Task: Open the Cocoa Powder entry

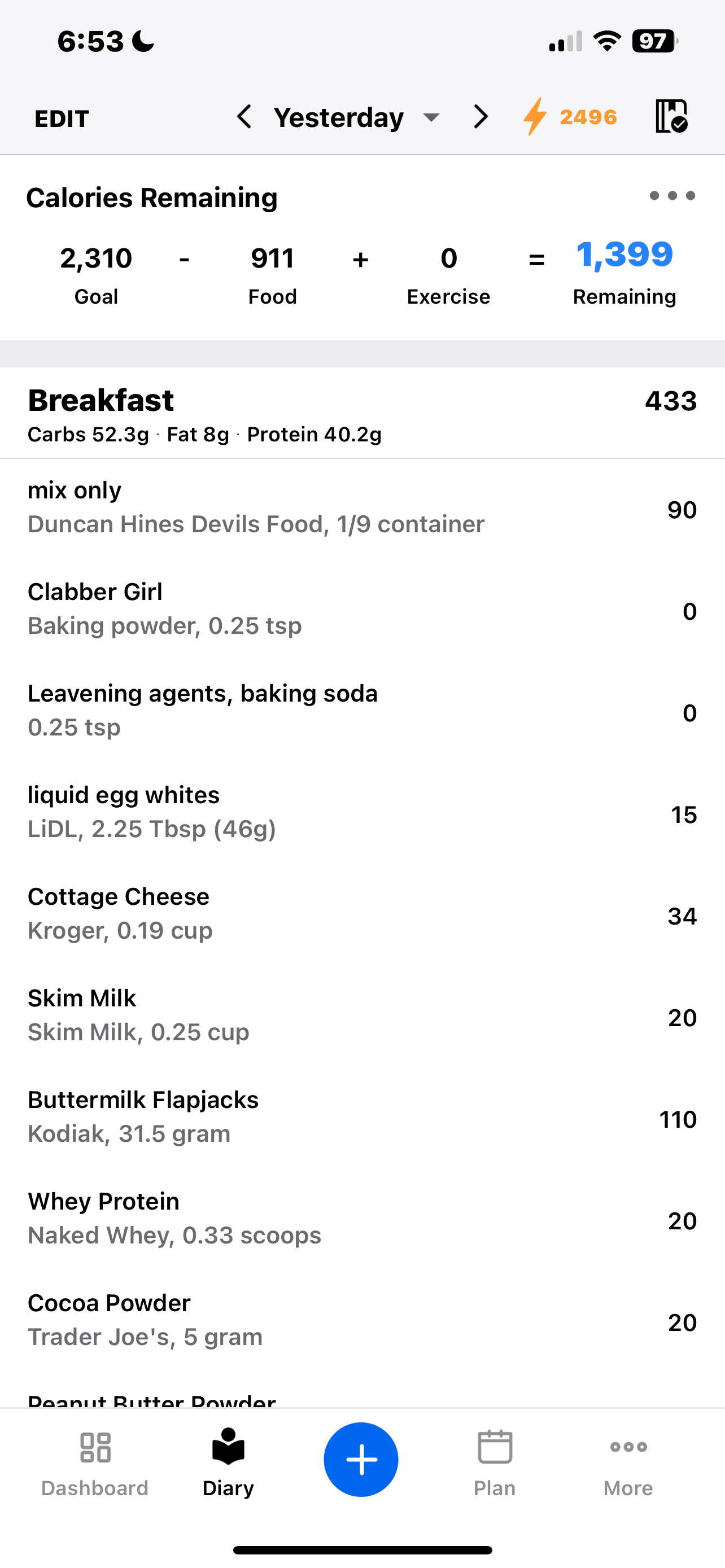Action: pos(362,1321)
